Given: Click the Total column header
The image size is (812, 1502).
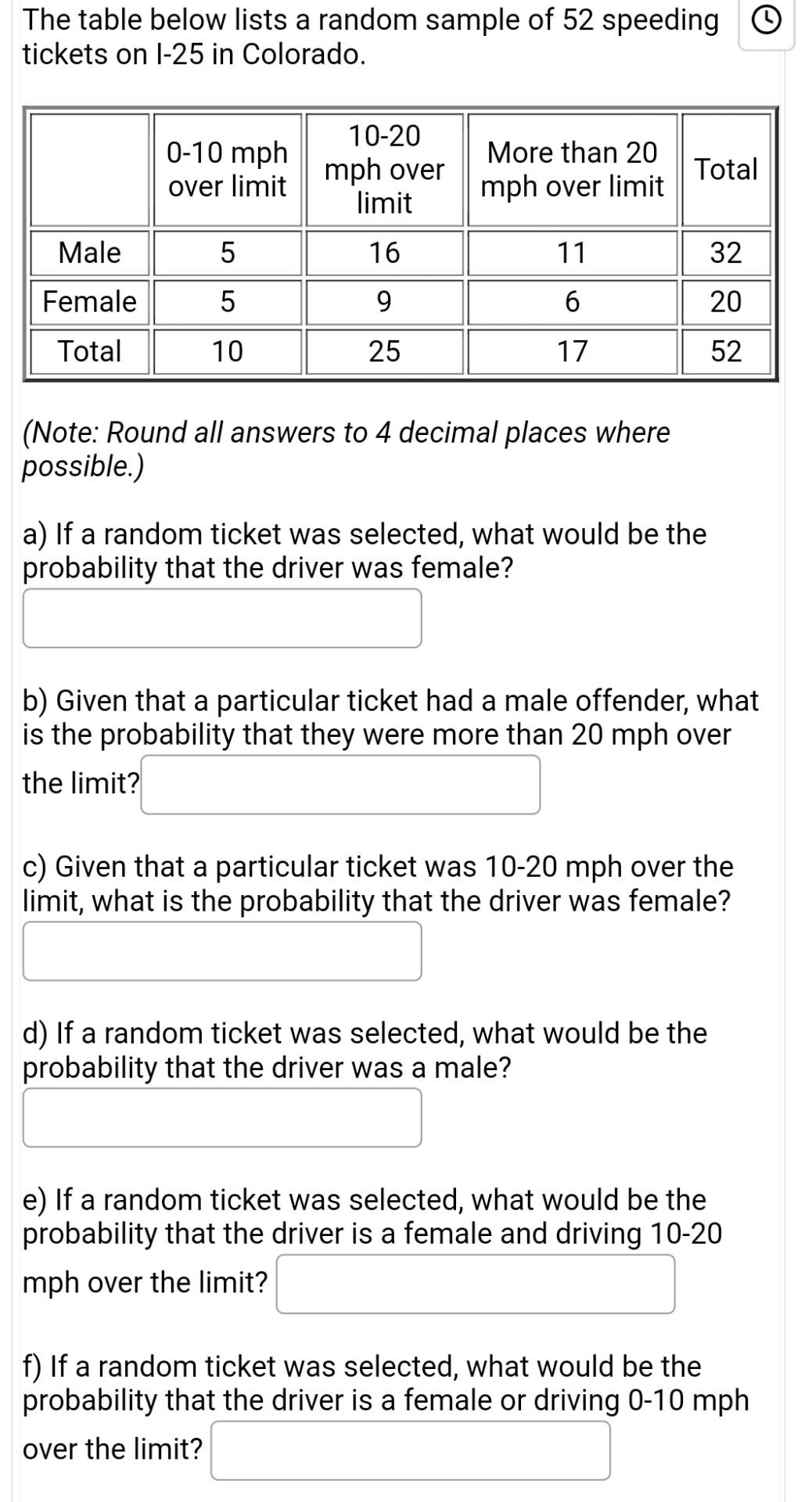Looking at the screenshot, I should tap(724, 169).
